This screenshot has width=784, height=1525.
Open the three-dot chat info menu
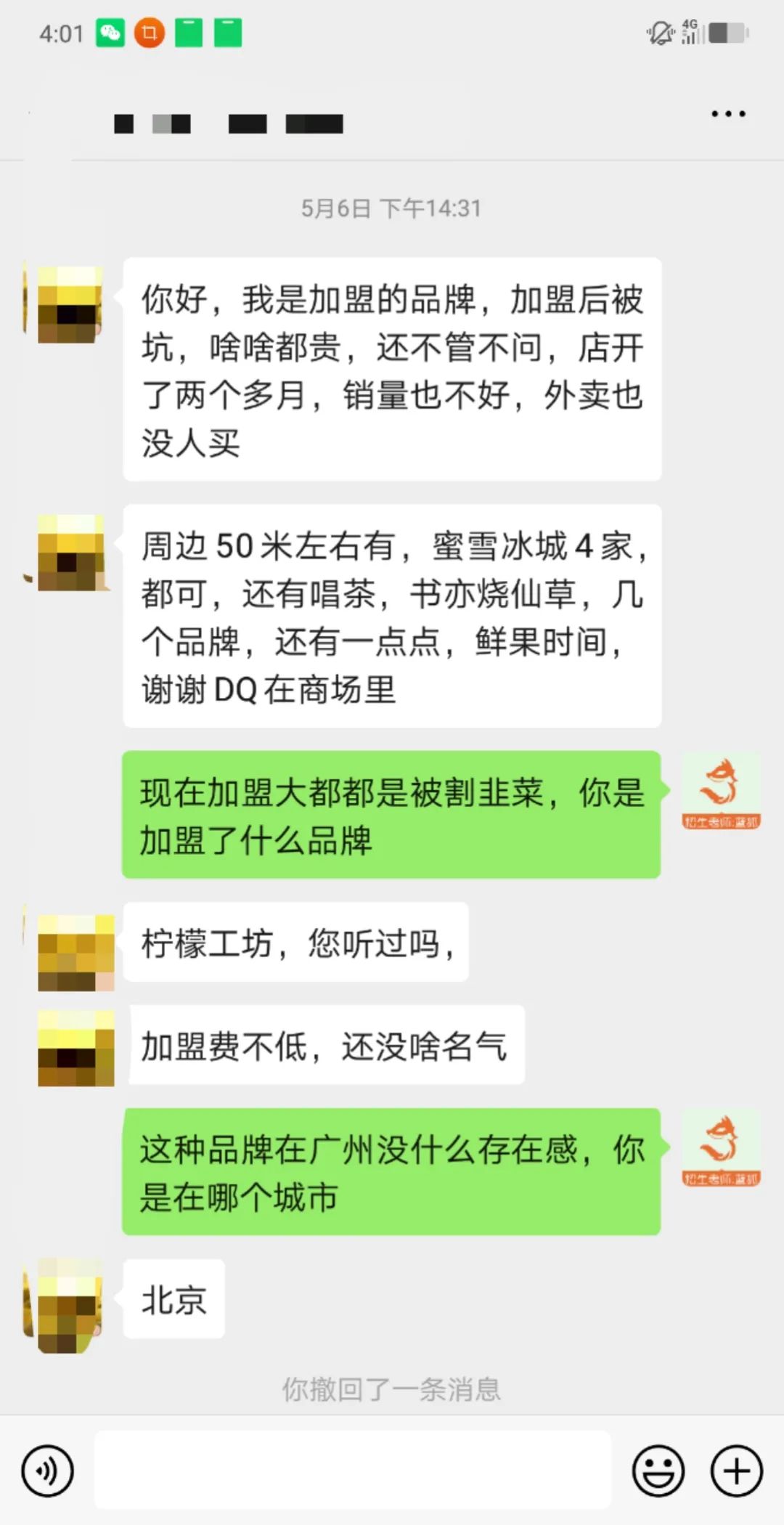[x=728, y=114]
